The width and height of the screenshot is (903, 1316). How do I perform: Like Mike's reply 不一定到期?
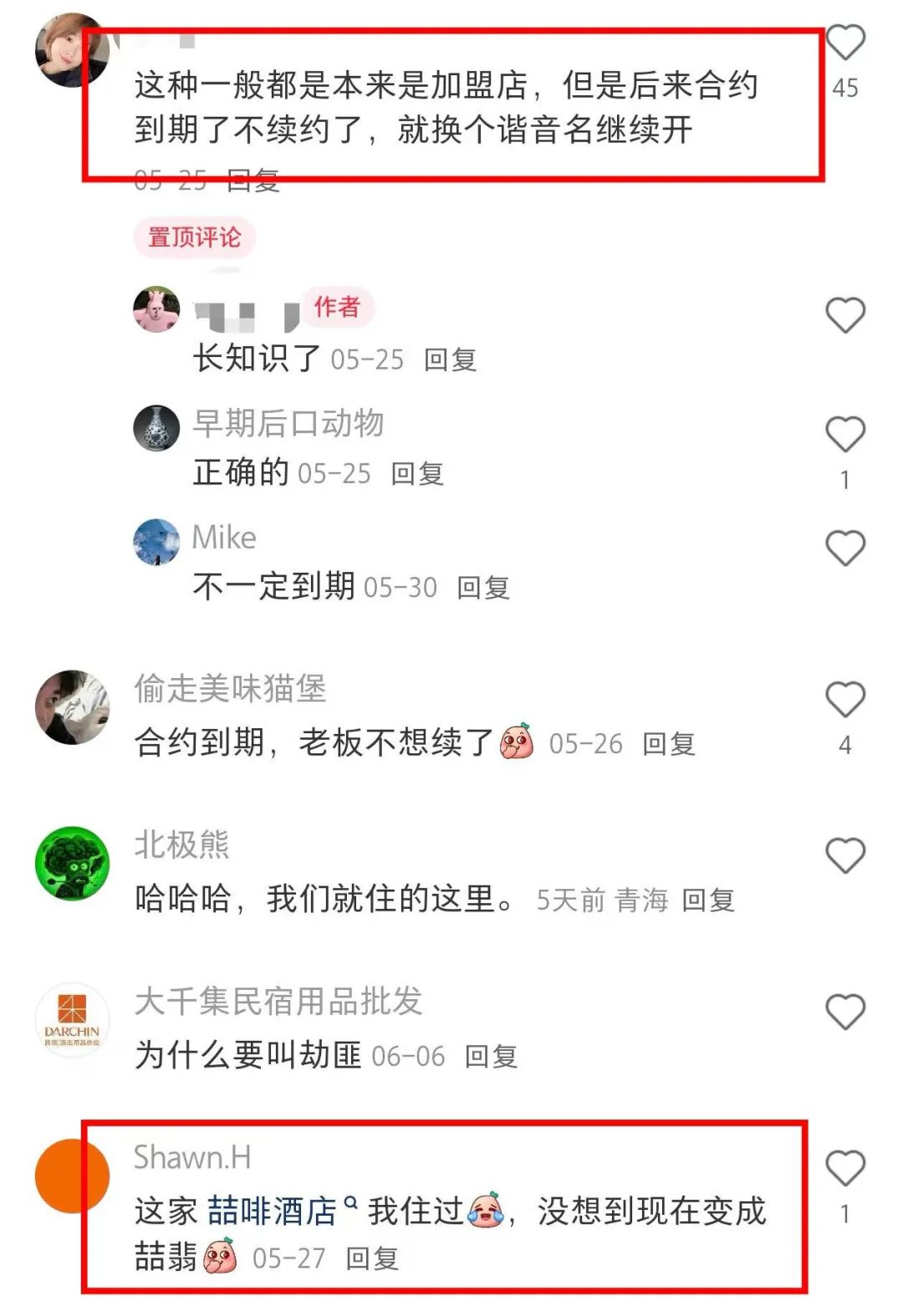[844, 548]
